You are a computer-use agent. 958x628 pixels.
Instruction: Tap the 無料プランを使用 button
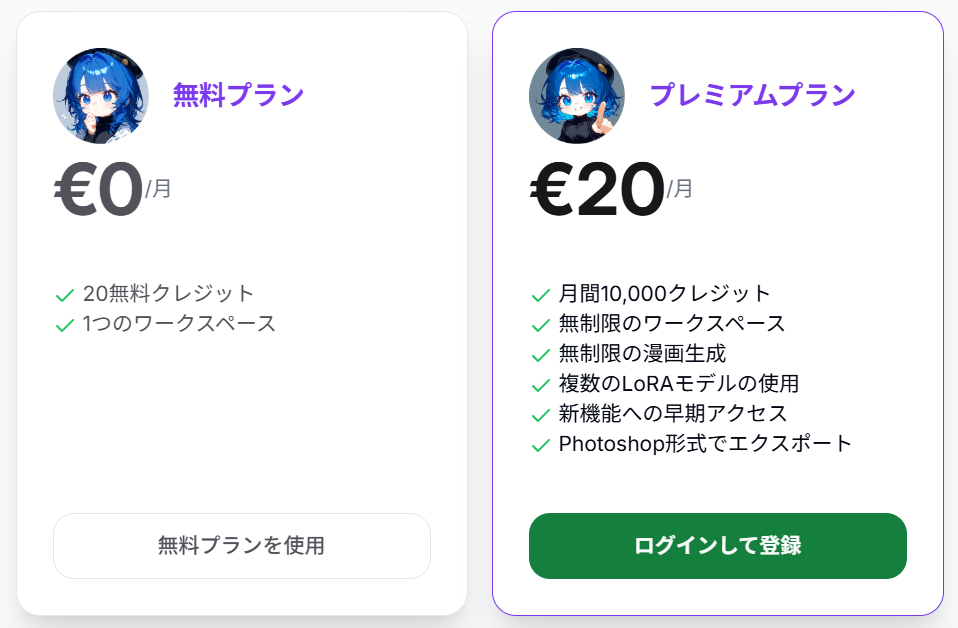click(x=241, y=546)
